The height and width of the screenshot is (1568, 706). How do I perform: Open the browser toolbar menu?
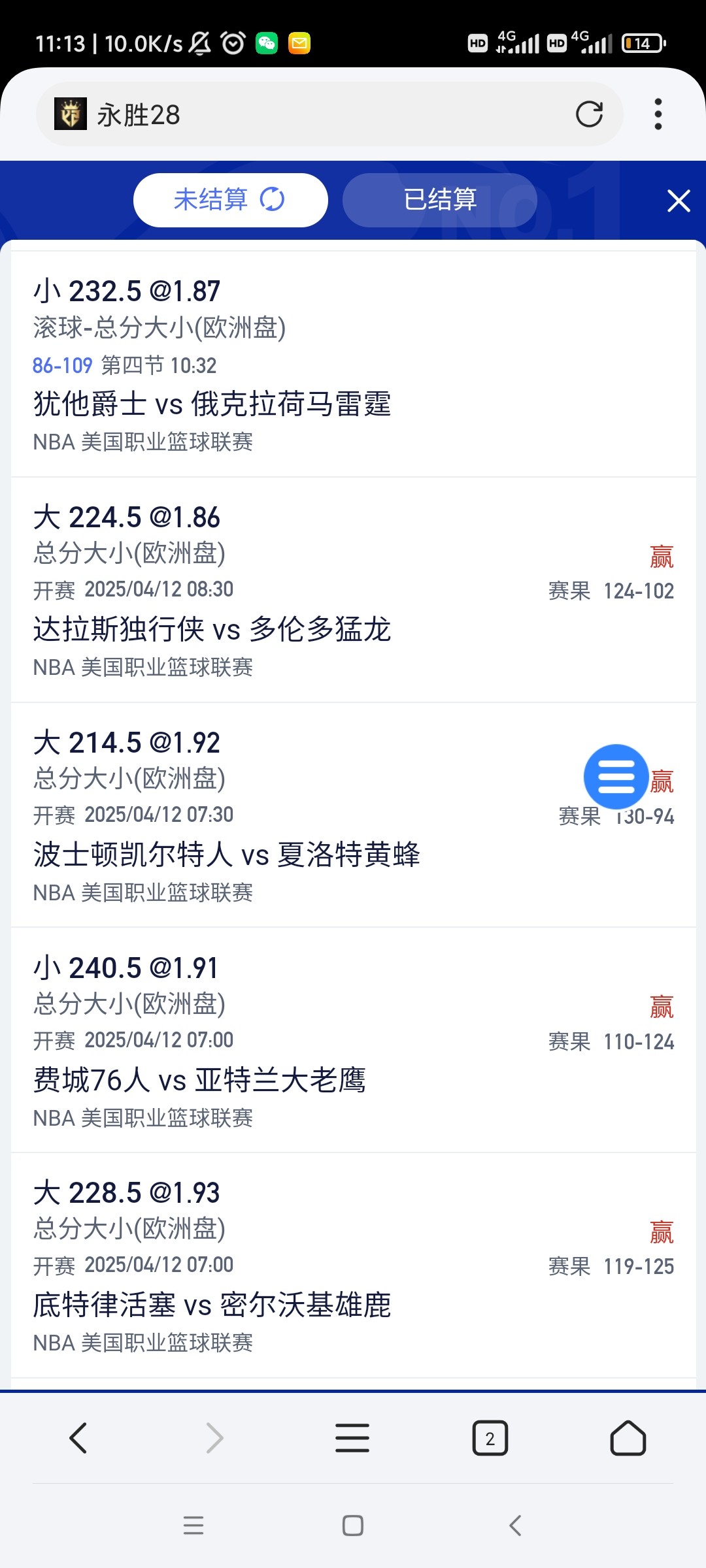[352, 1438]
